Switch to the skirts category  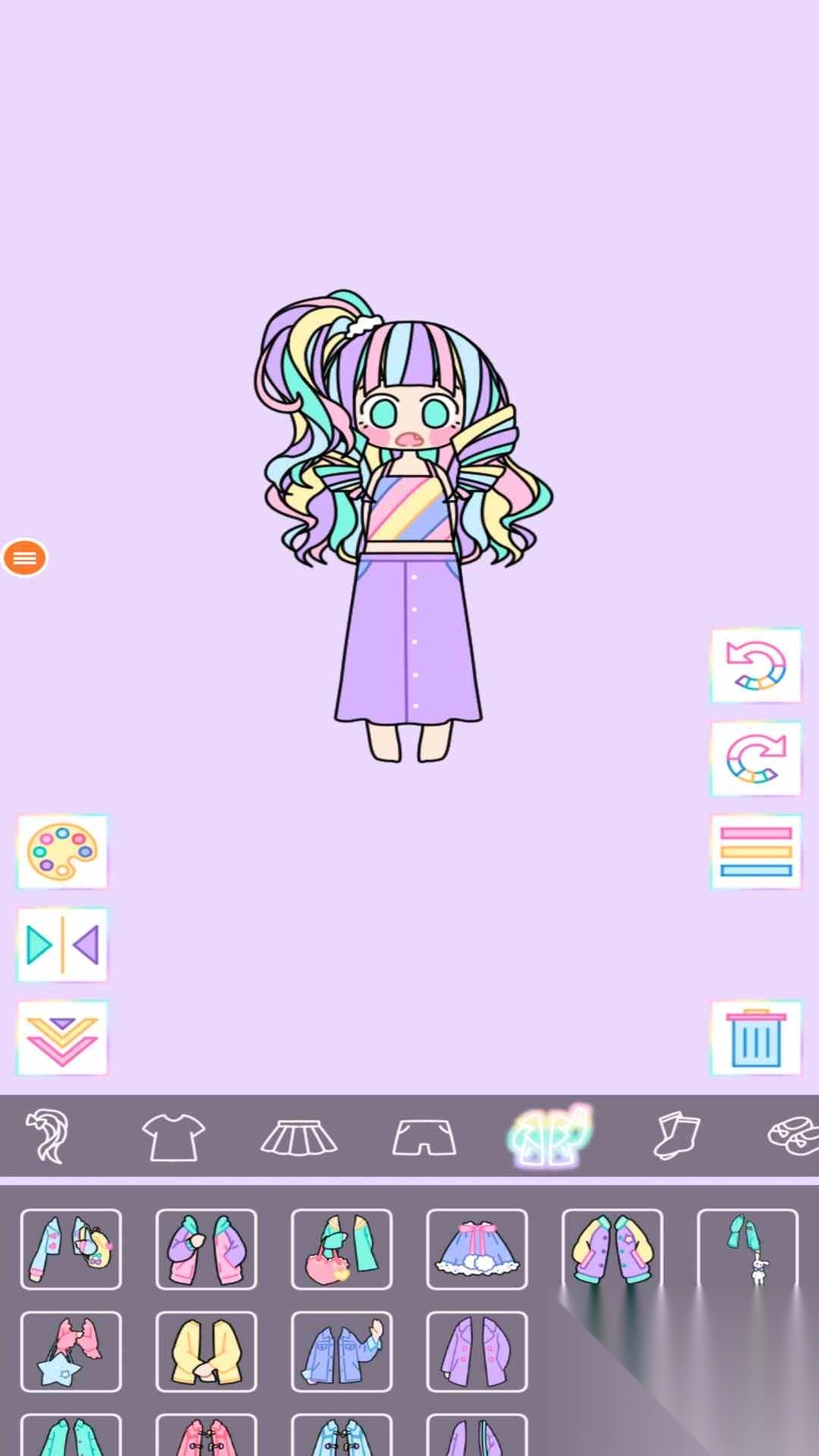[299, 1136]
